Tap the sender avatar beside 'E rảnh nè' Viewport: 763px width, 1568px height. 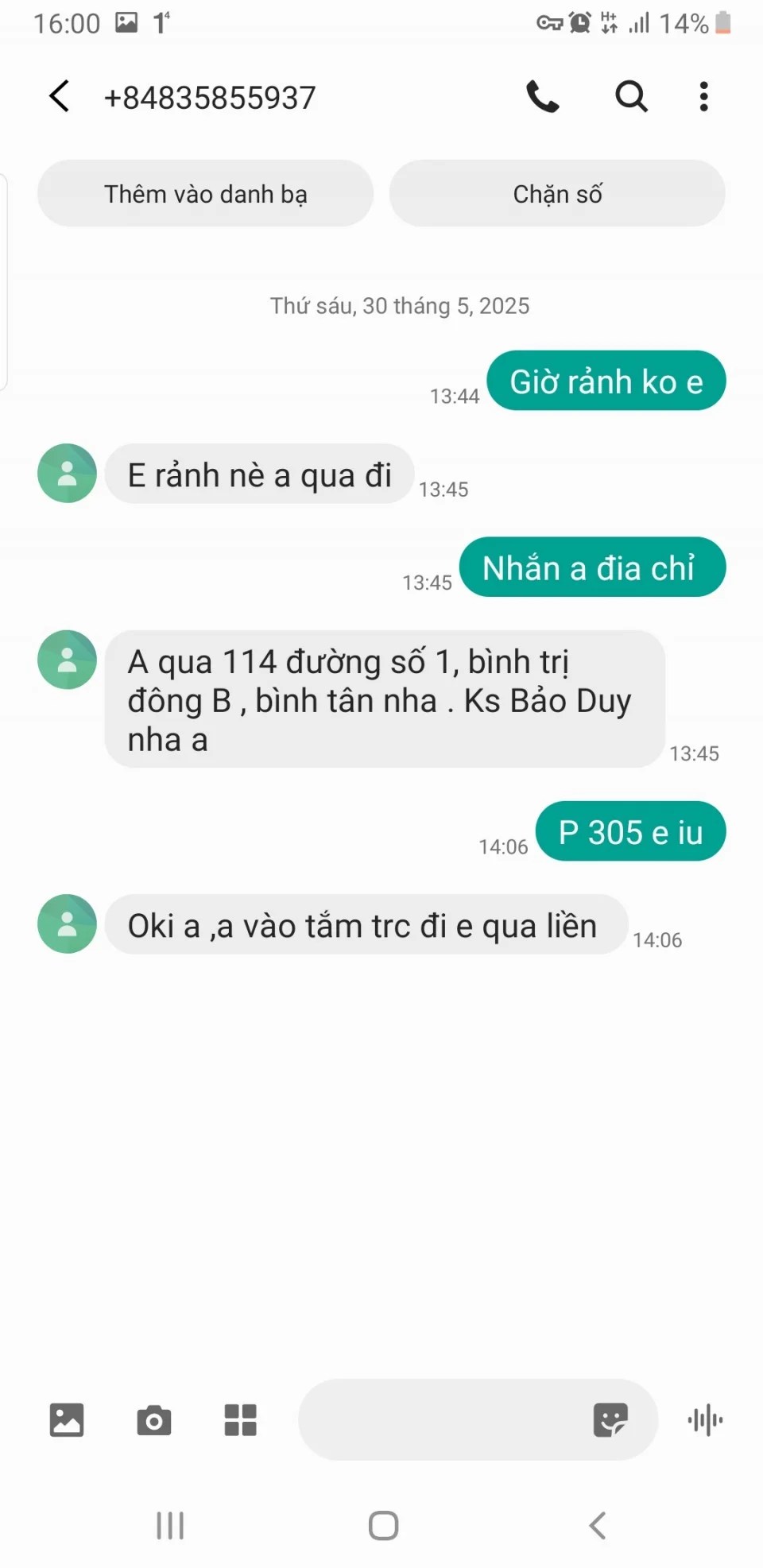click(68, 474)
